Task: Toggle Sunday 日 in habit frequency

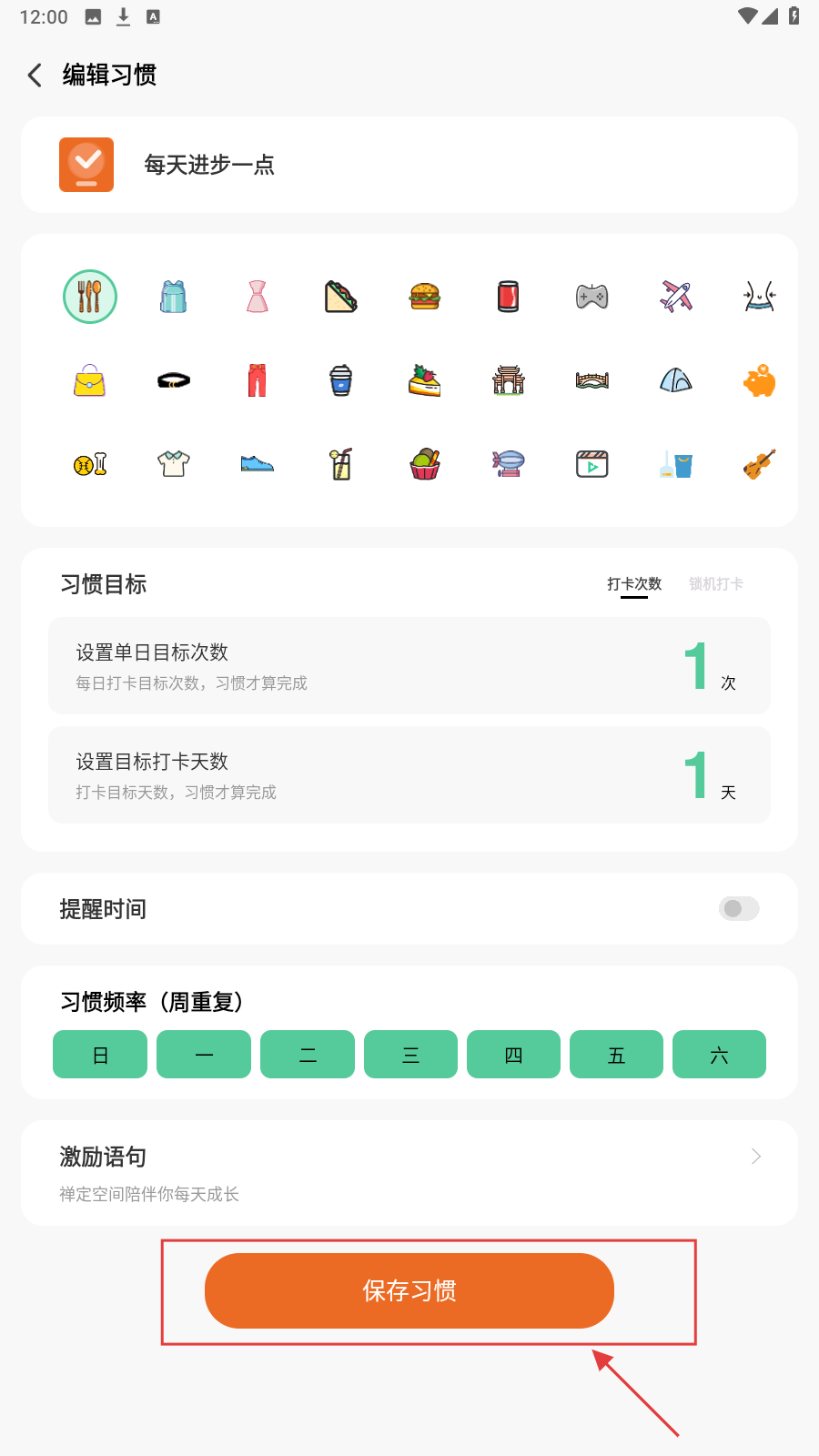Action: pyautogui.click(x=100, y=1055)
